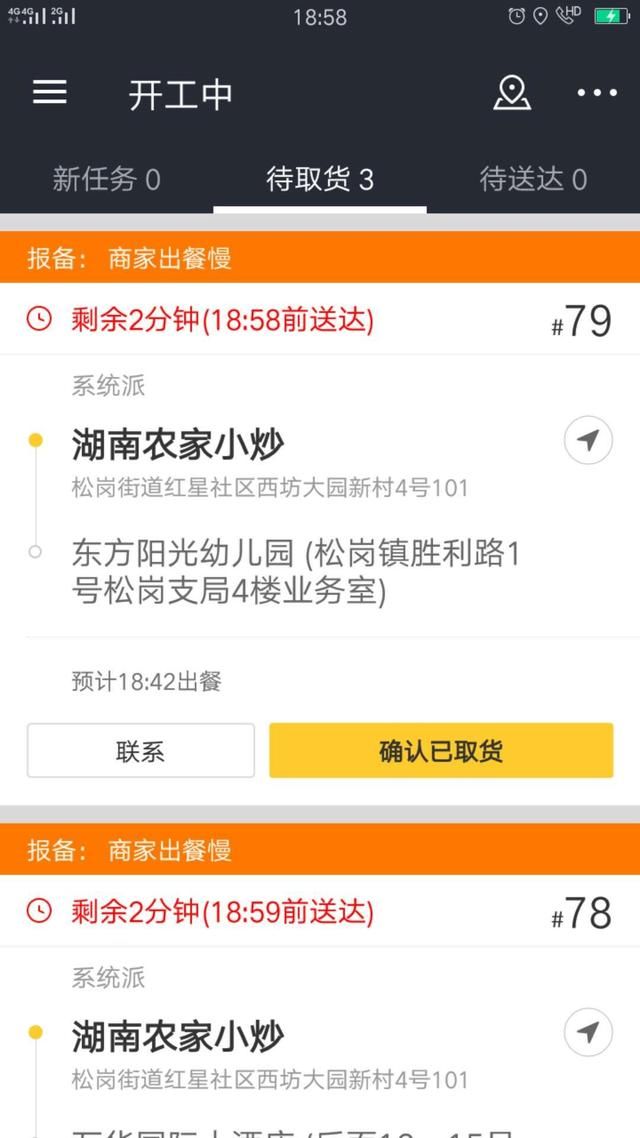Tap 联系 on order #79
Screen dimensions: 640x1138
[x=141, y=751]
